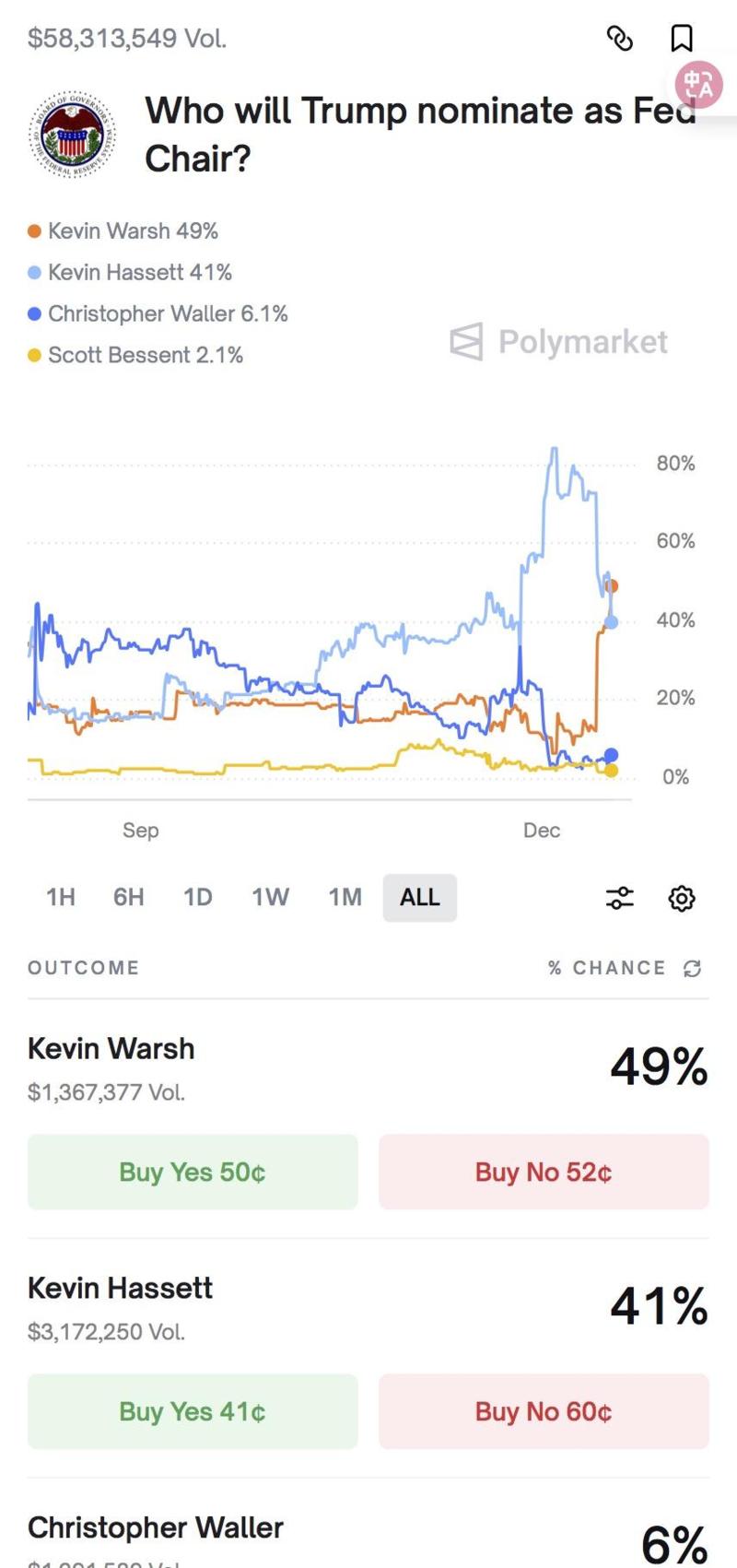Copy the market link
The width and height of the screenshot is (737, 1568).
620,39
